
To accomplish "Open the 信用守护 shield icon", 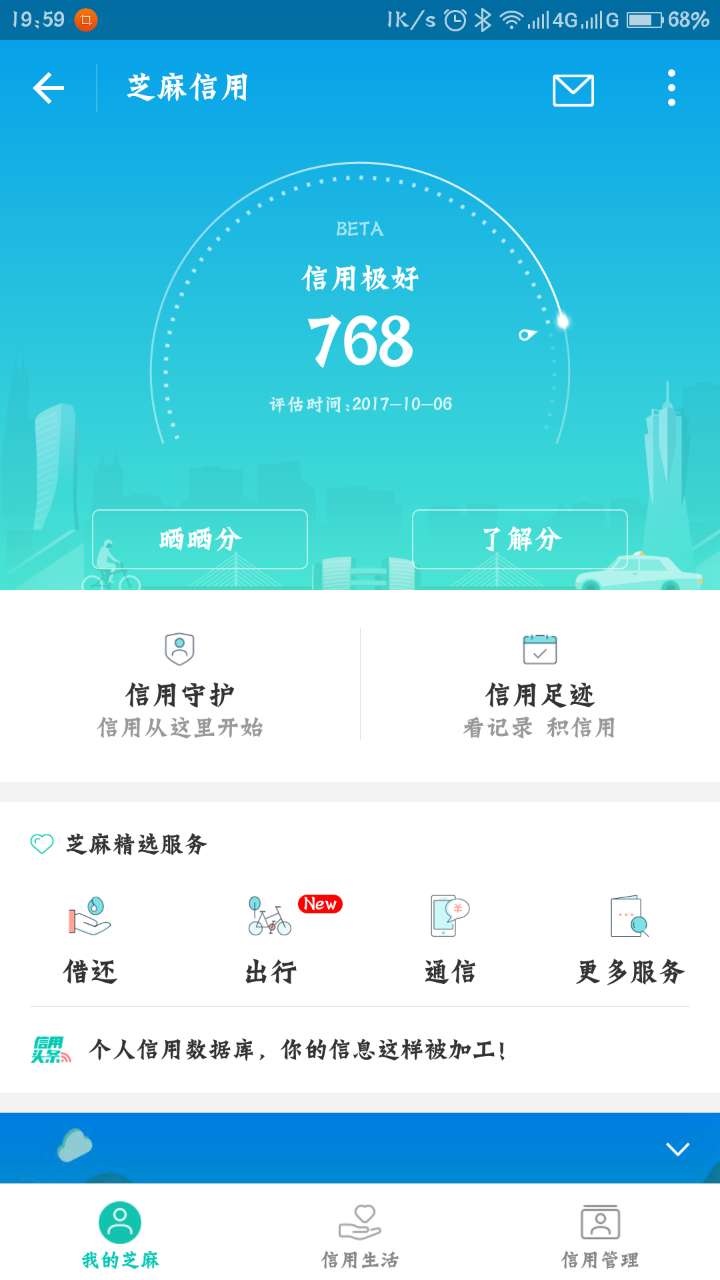I will click(x=178, y=648).
